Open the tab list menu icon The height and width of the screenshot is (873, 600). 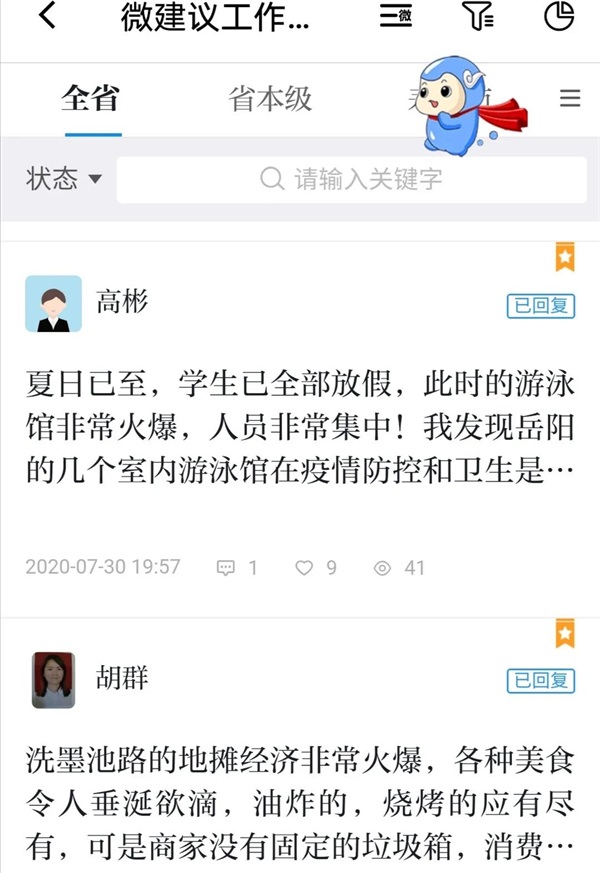click(569, 98)
